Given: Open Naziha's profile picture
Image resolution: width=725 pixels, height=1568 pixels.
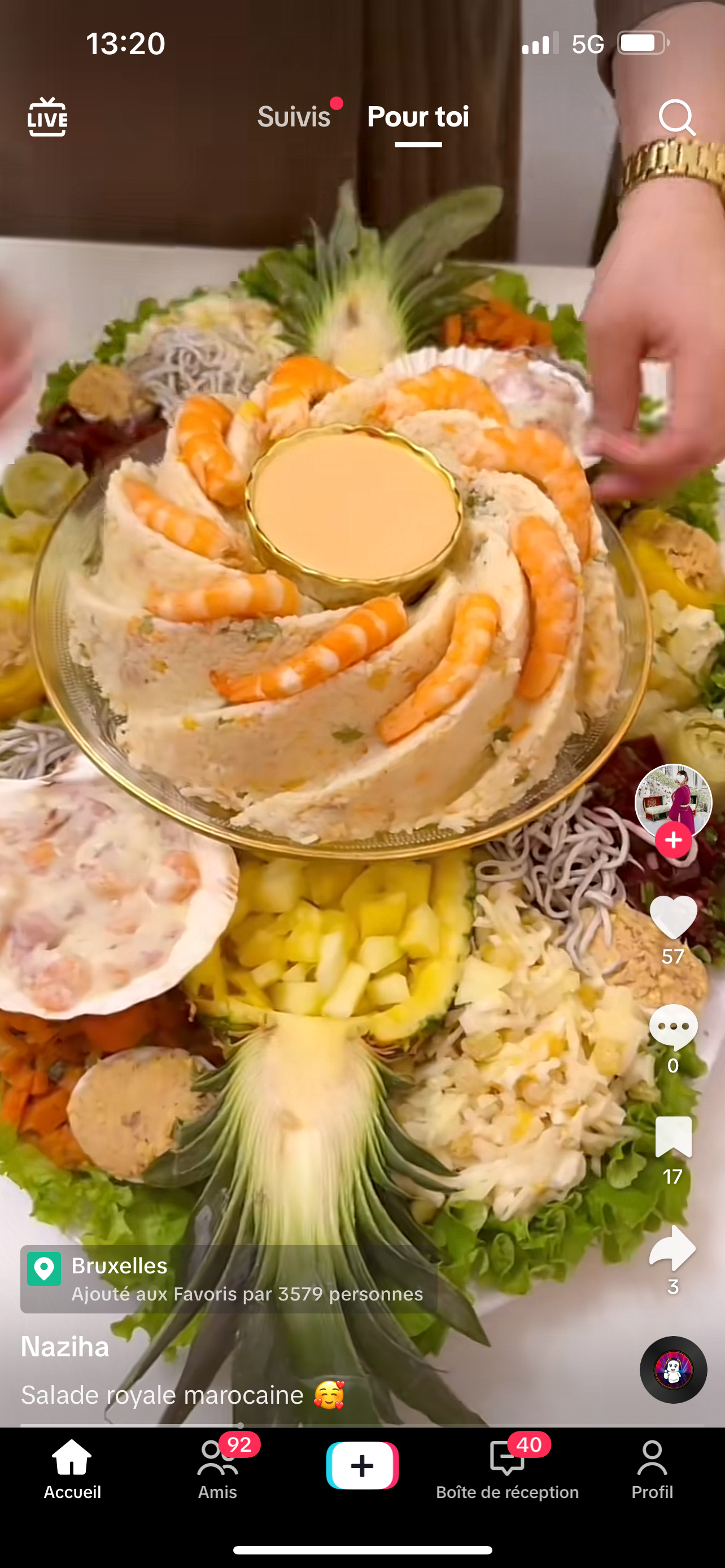Looking at the screenshot, I should 672,800.
